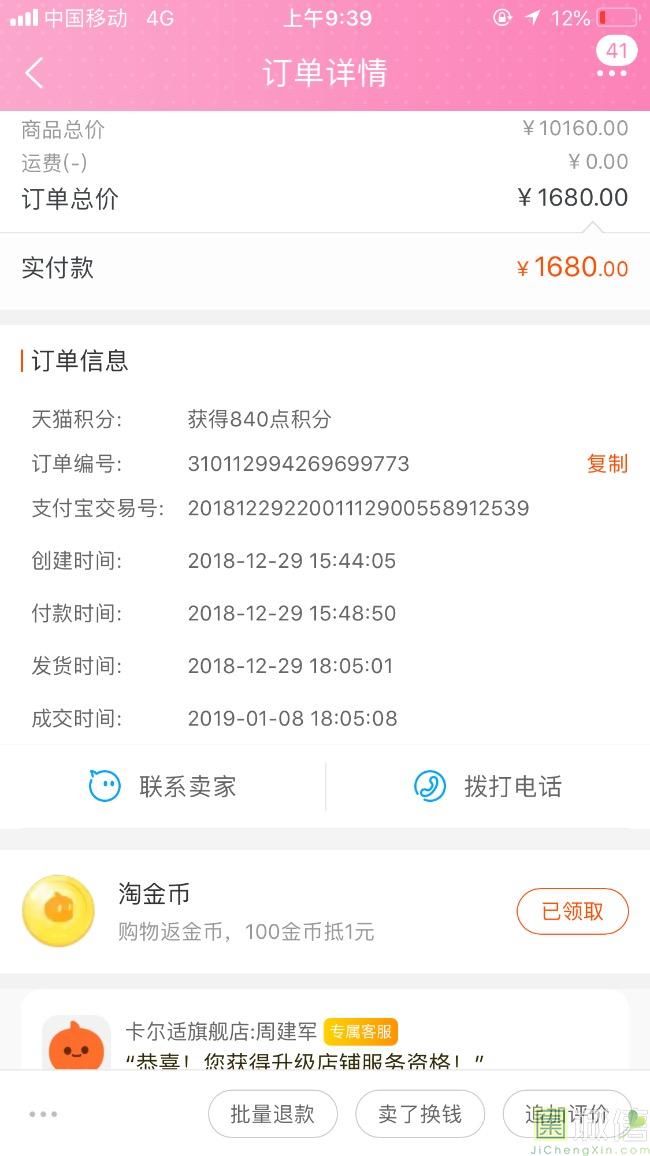Tap the 卖了换钱 button
650x1156 pixels.
[x=420, y=1114]
